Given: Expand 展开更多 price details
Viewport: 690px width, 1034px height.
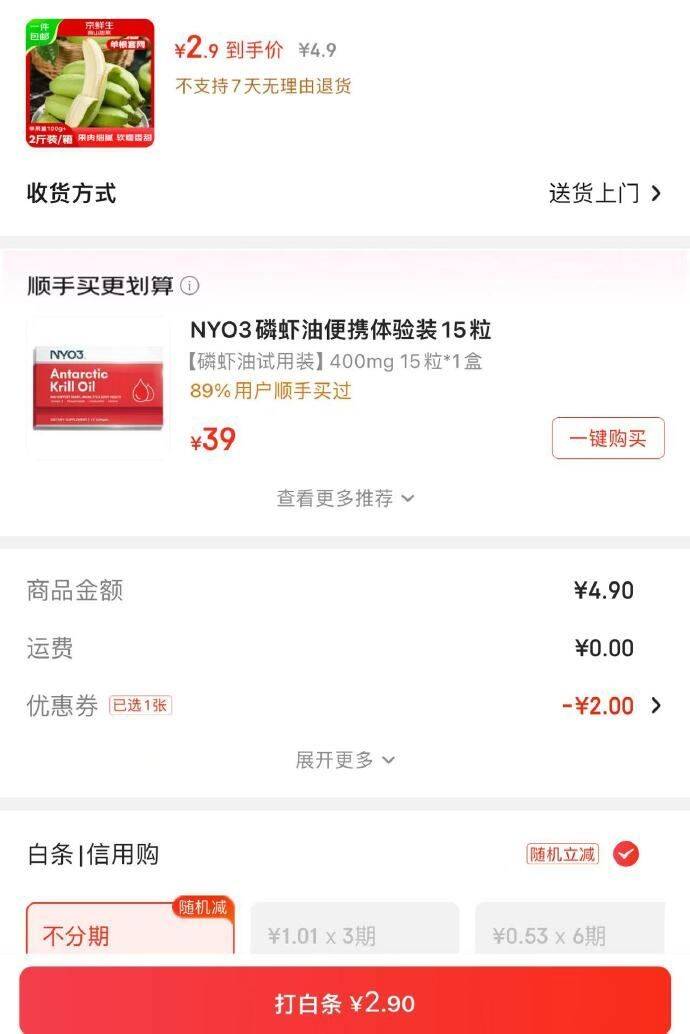Looking at the screenshot, I should [x=345, y=760].
